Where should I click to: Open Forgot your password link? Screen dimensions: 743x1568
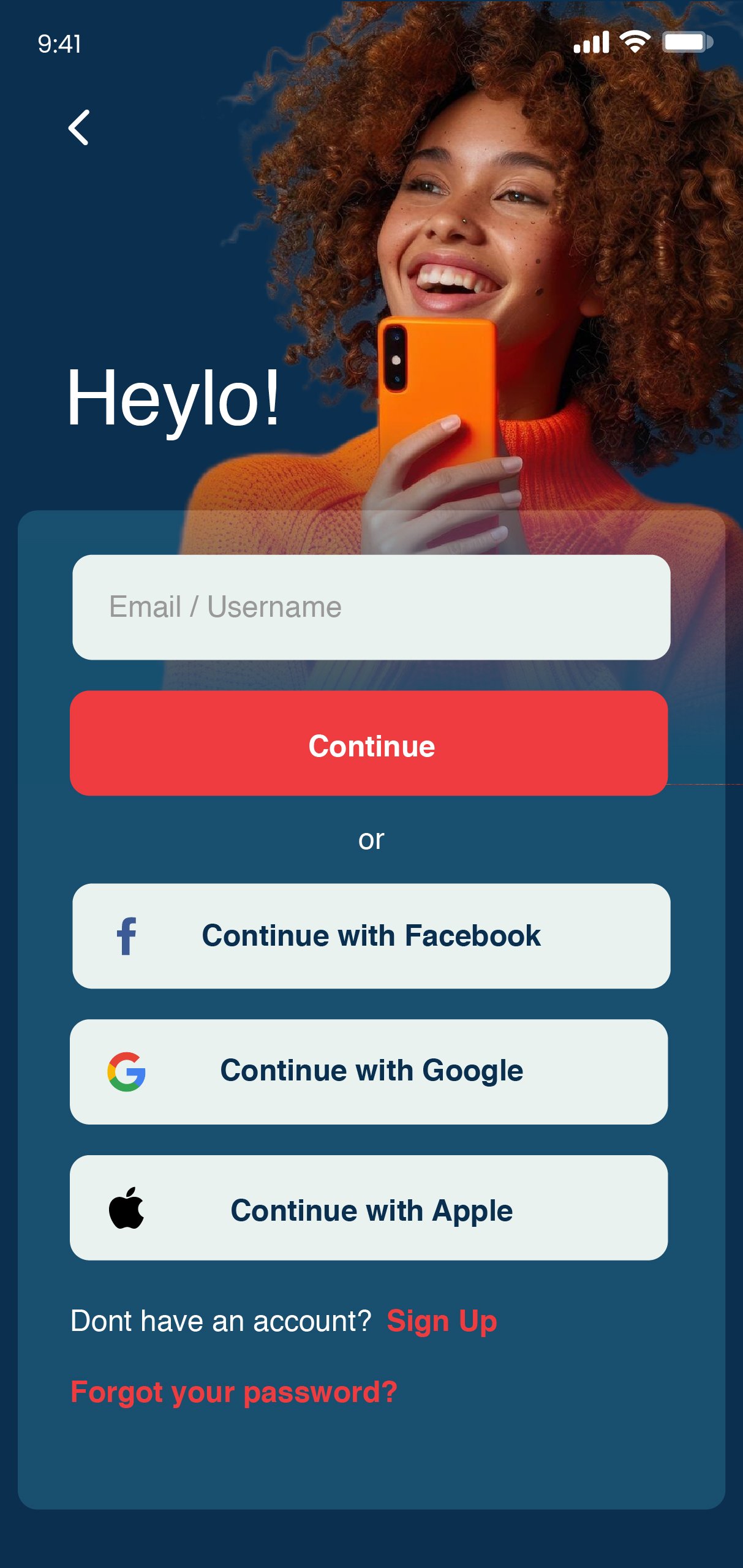pos(234,1392)
